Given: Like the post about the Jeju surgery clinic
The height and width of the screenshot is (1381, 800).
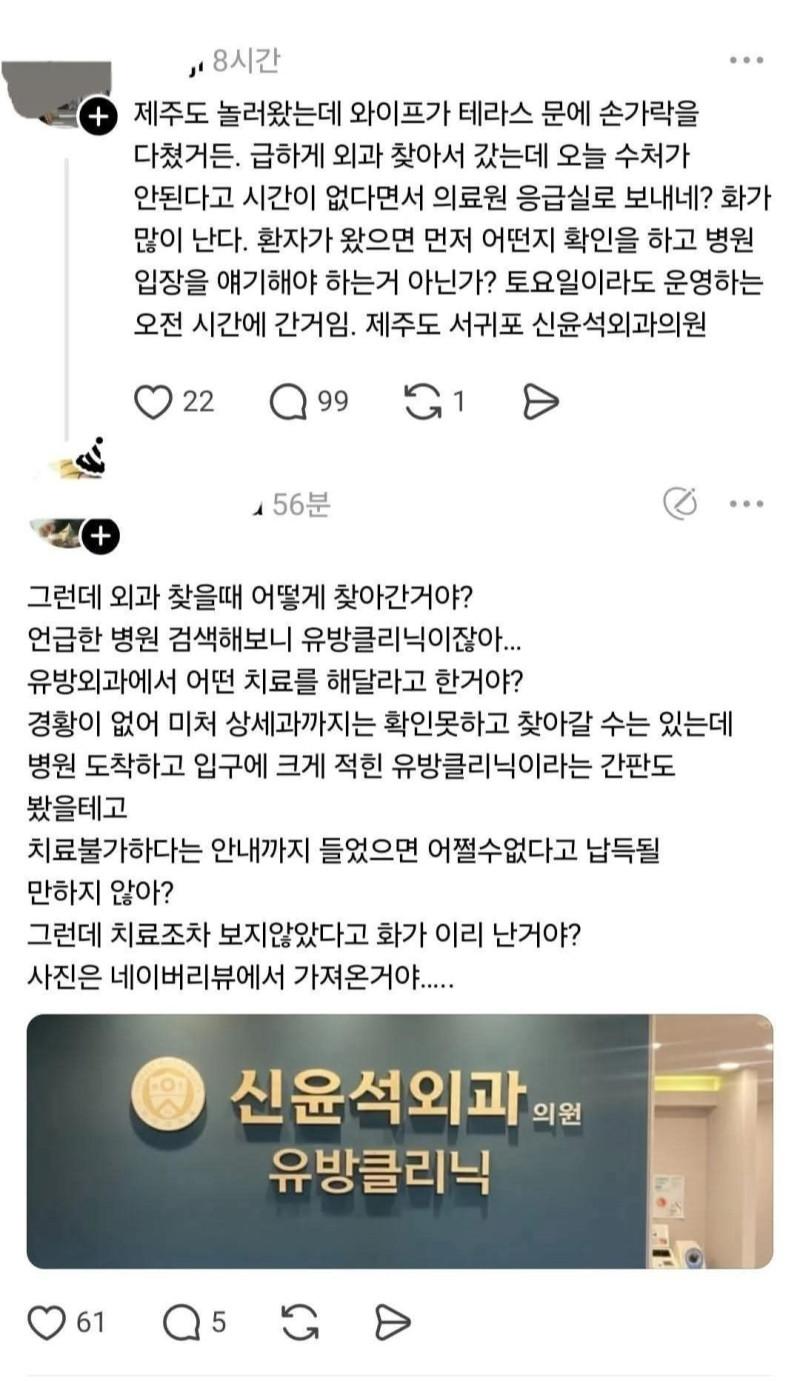Looking at the screenshot, I should [x=153, y=402].
